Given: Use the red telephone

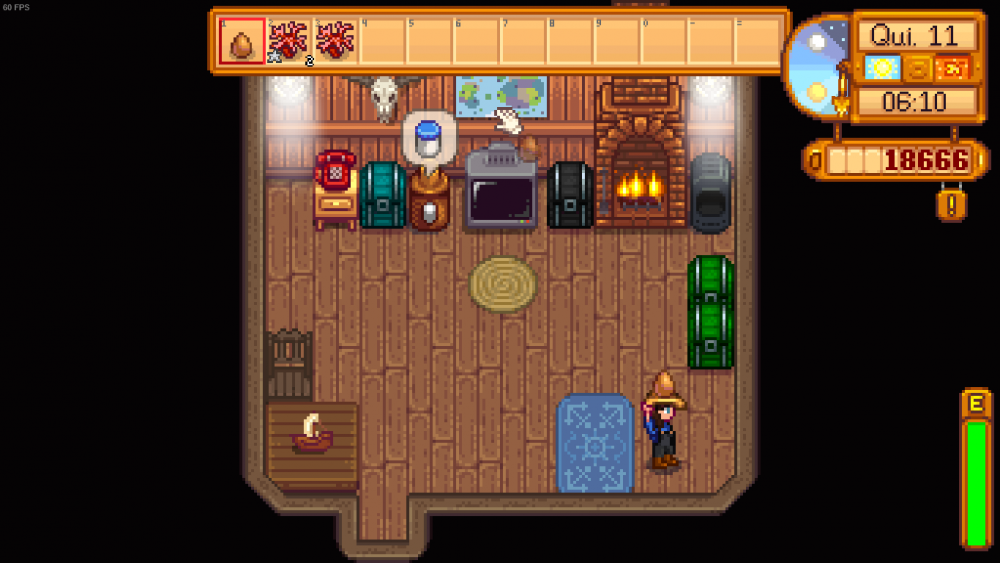Looking at the screenshot, I should pyautogui.click(x=335, y=172).
